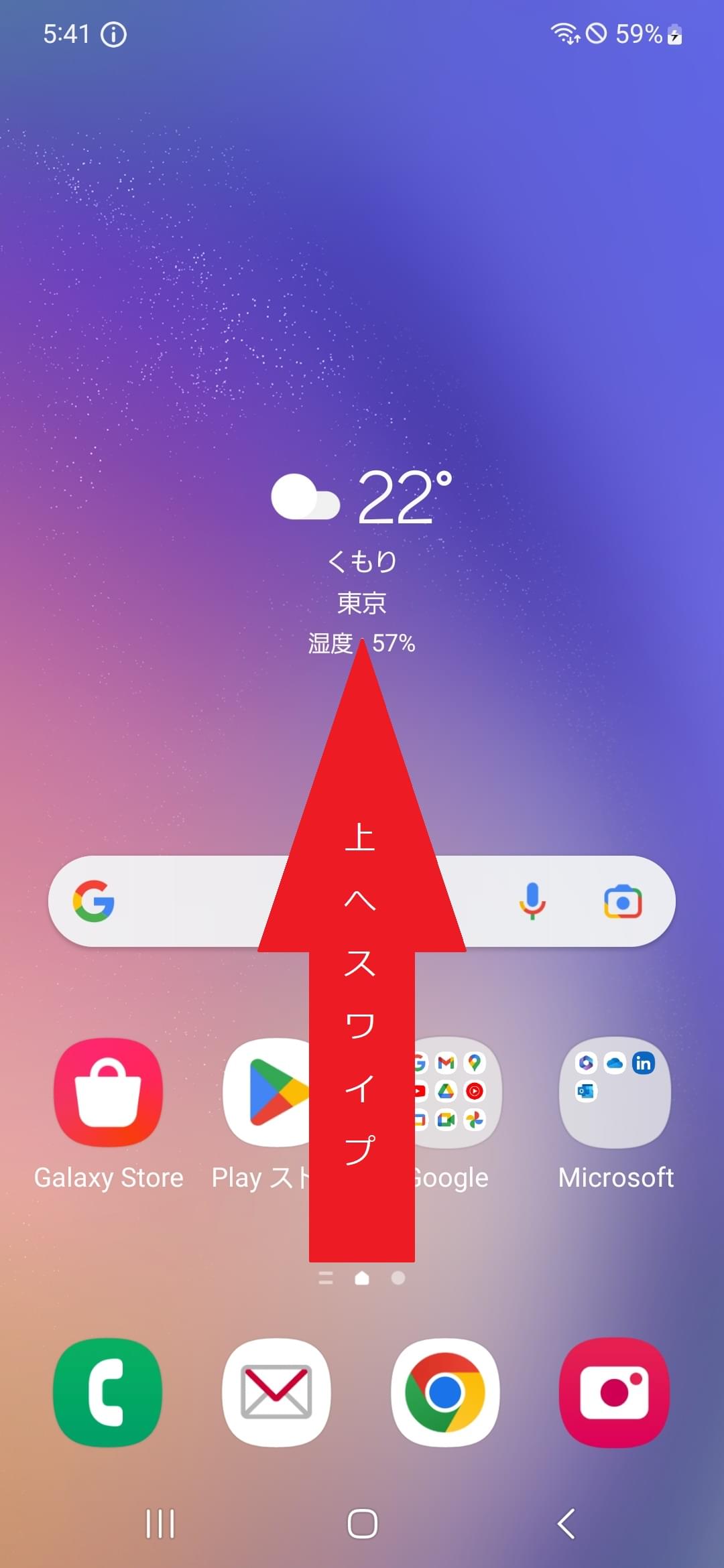
Task: Open the Camera app
Action: [614, 1392]
